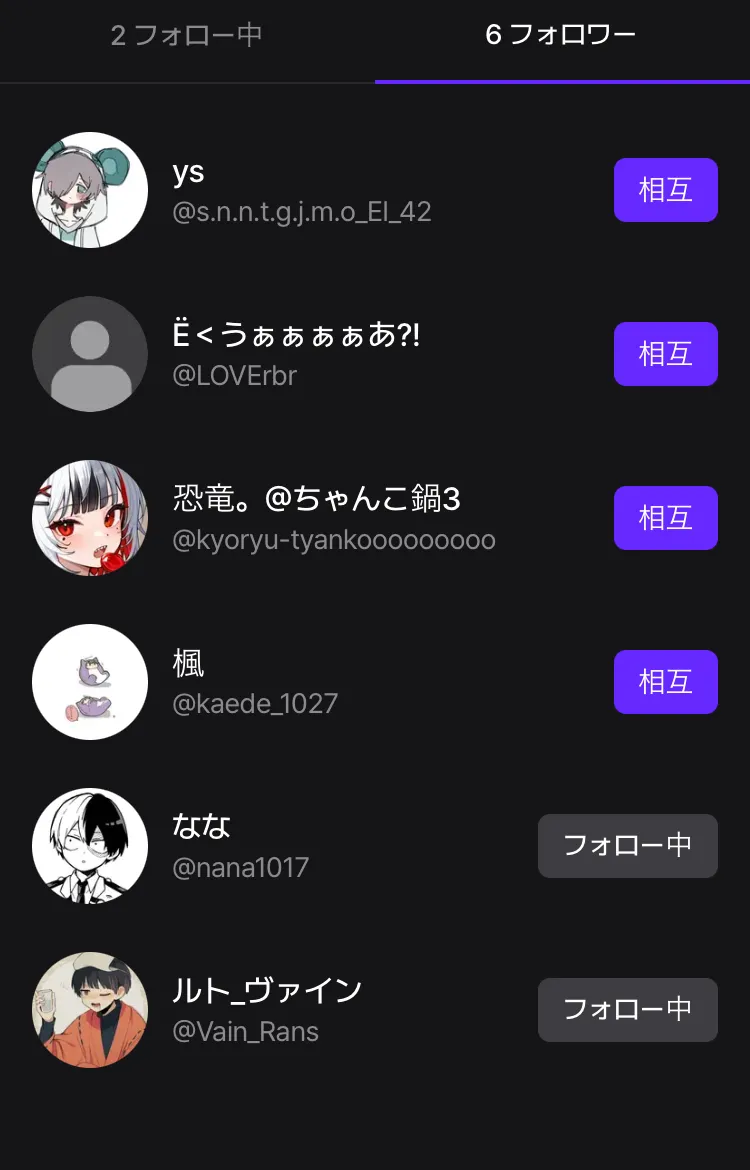The width and height of the screenshot is (750, 1170).
Task: Tap 相互 button next to 楓
Action: [x=665, y=682]
